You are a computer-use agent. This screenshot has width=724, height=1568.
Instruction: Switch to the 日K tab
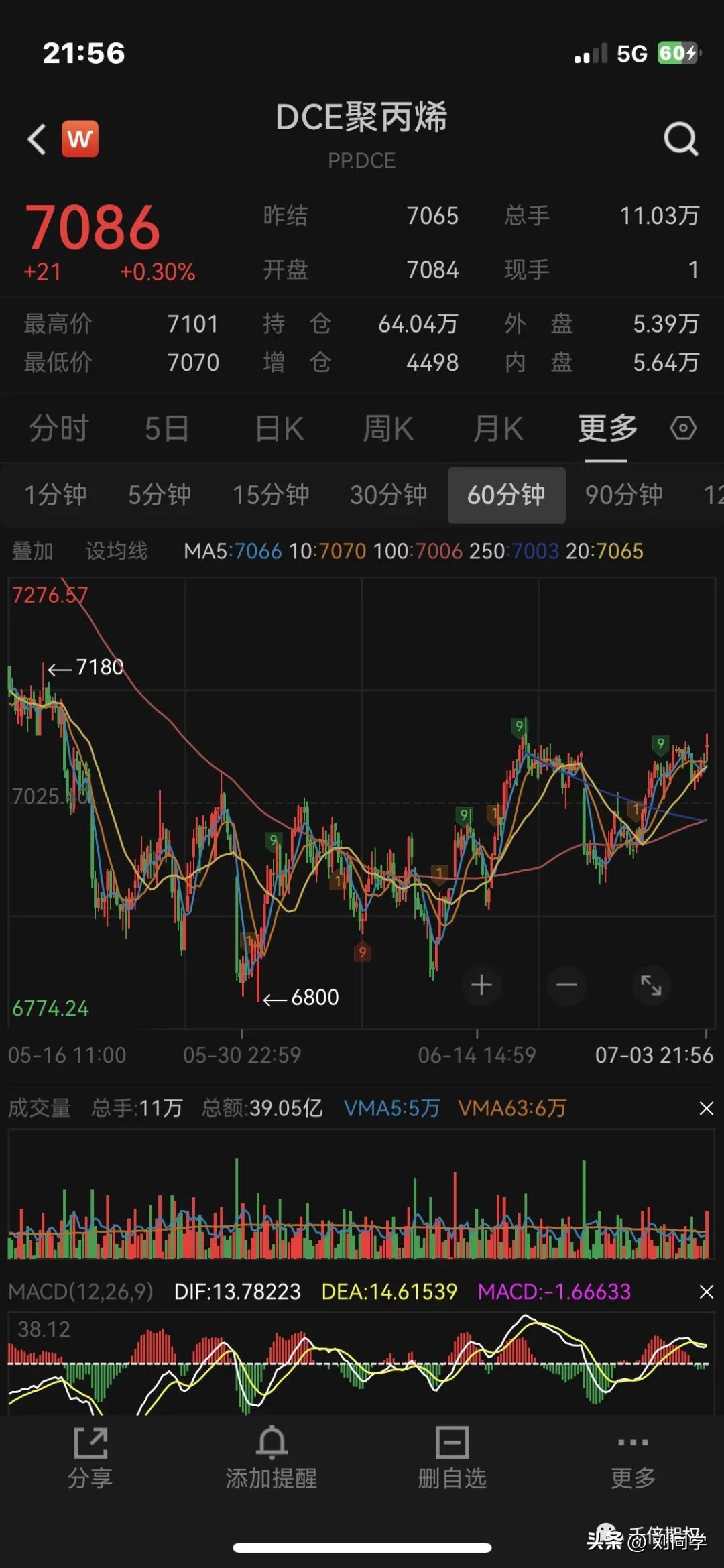point(278,428)
